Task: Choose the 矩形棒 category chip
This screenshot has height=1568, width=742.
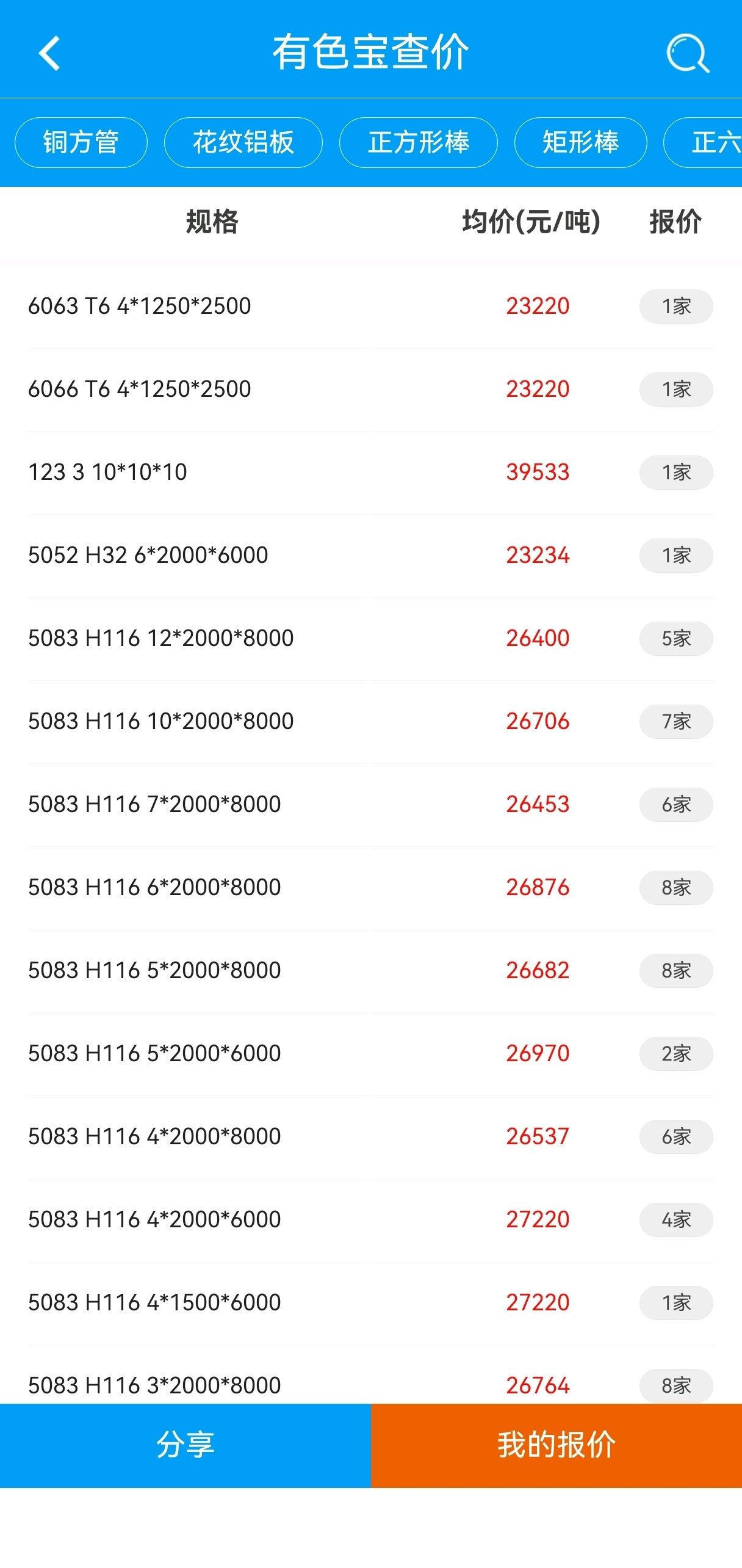Action: (580, 142)
